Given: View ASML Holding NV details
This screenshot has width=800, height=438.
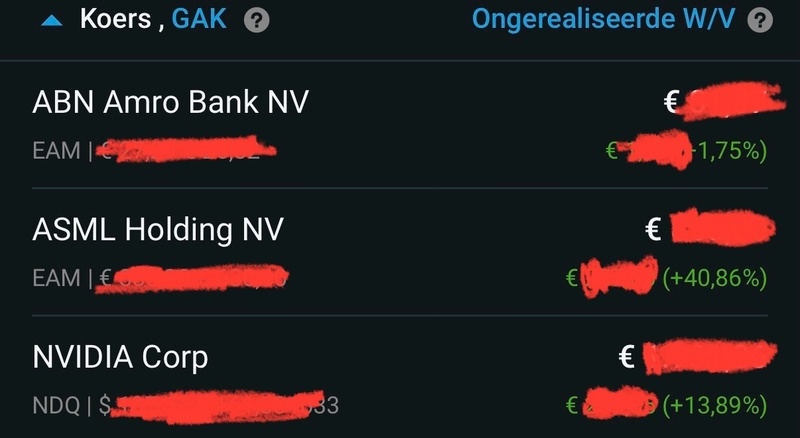Looking at the screenshot, I should click(158, 230).
